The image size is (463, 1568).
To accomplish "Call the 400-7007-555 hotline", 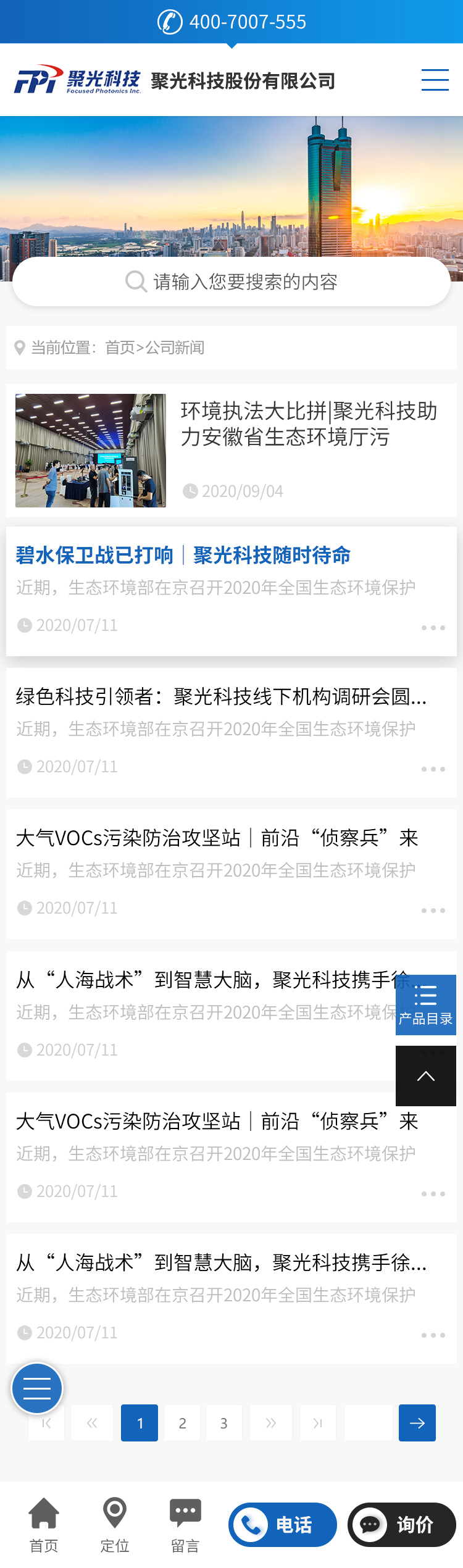I will point(231,22).
